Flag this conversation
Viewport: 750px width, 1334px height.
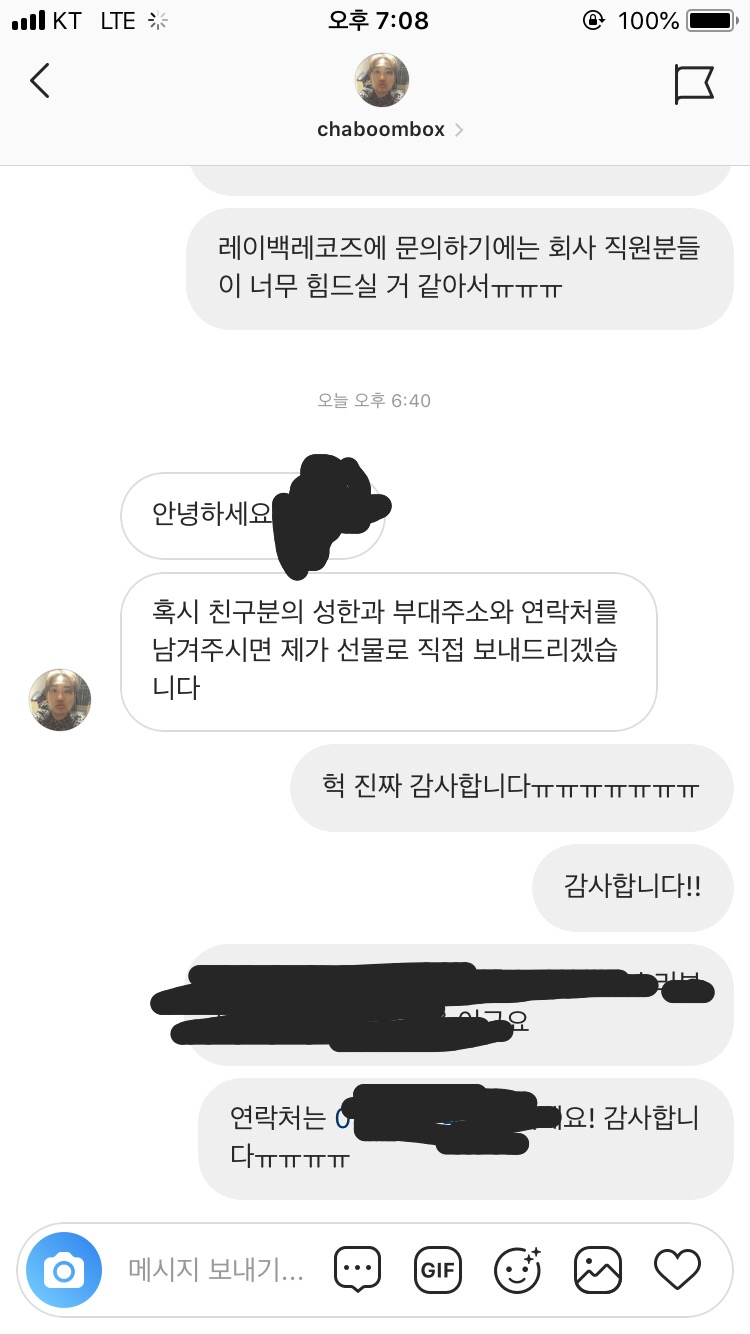(x=693, y=84)
